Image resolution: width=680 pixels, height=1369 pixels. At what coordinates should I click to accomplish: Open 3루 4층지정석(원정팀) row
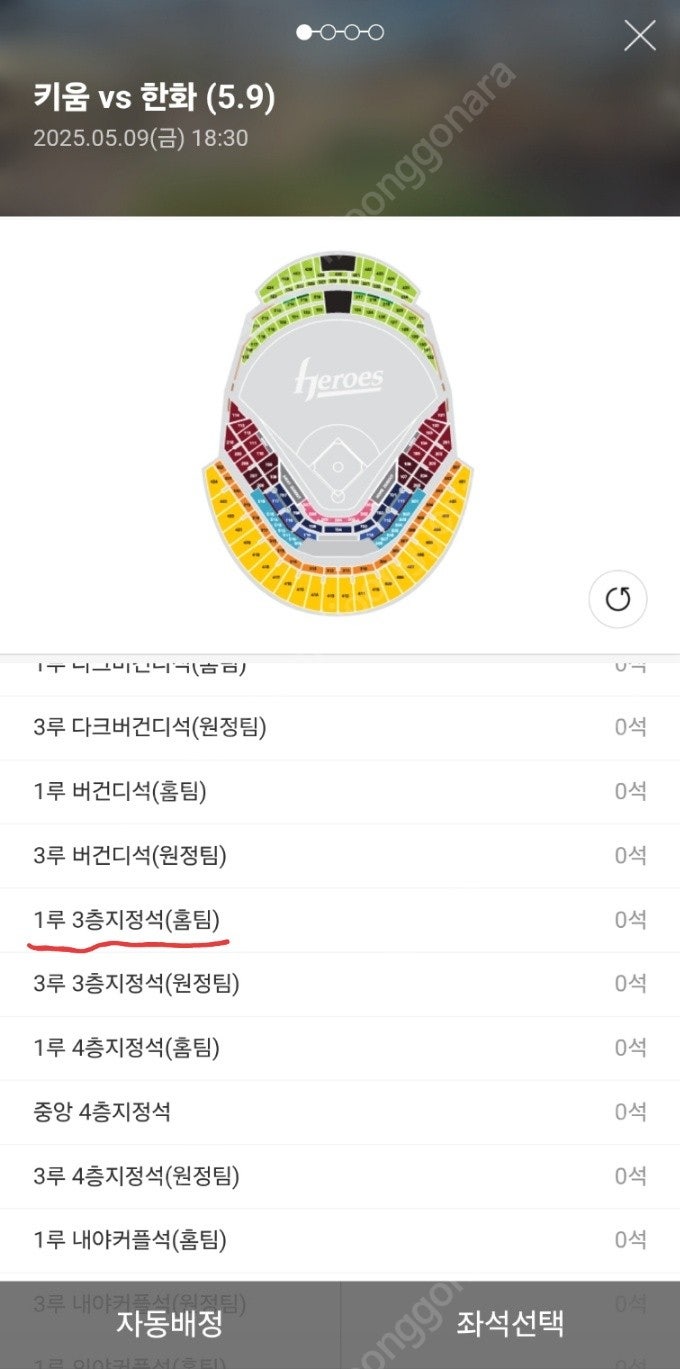(340, 1176)
